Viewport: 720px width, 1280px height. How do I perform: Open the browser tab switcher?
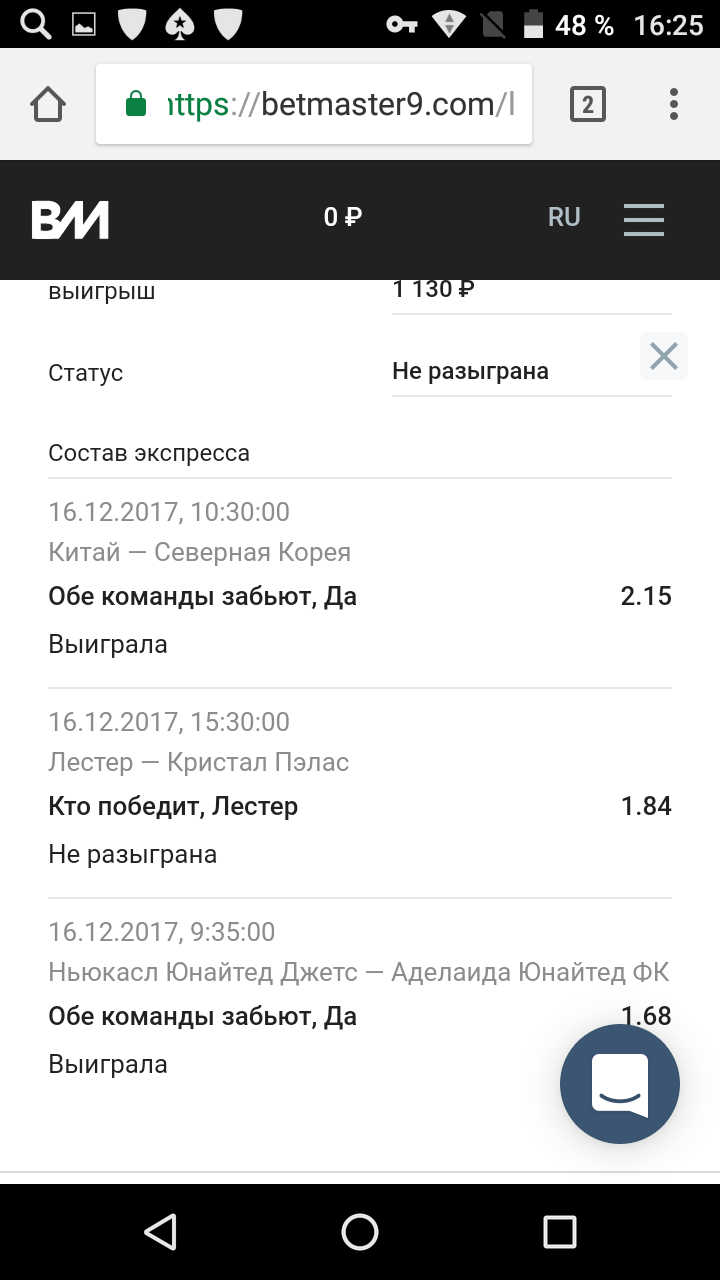(588, 104)
